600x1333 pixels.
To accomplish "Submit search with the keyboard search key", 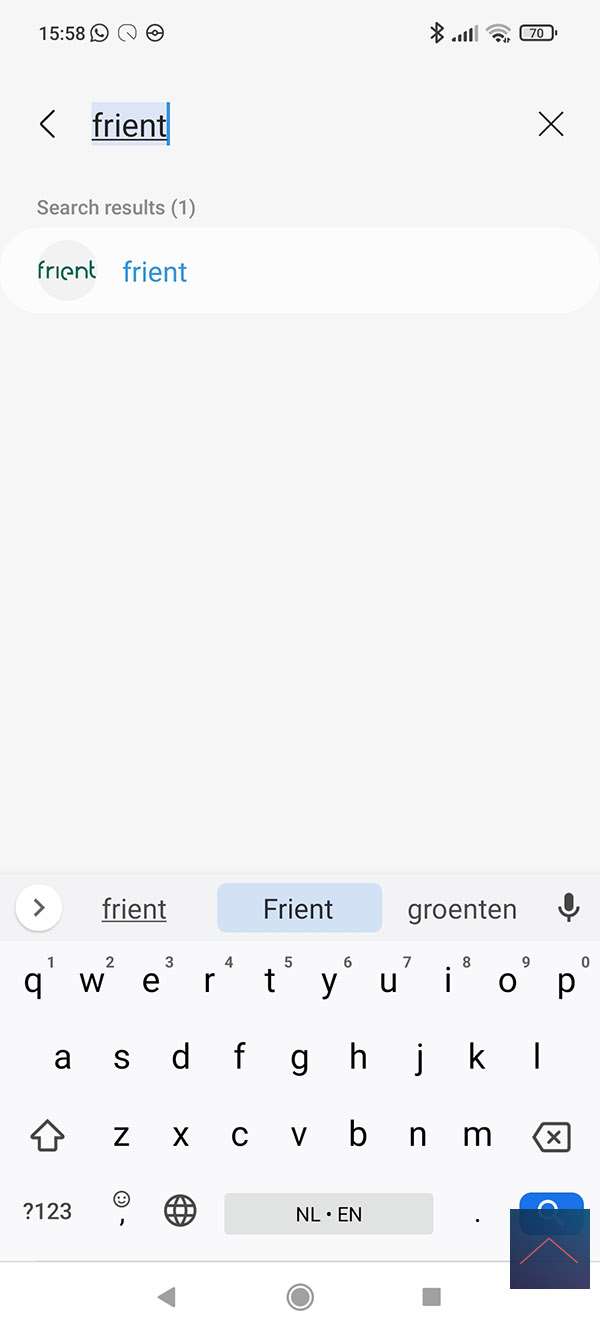I will tap(540, 1202).
